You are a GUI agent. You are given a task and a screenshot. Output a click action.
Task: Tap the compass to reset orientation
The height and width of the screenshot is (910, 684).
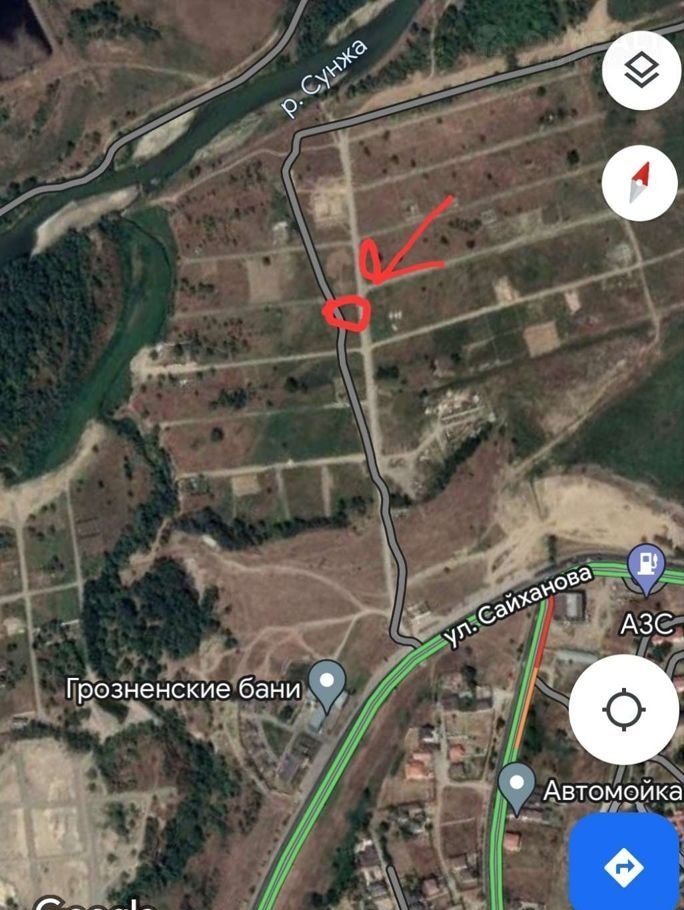pos(641,182)
